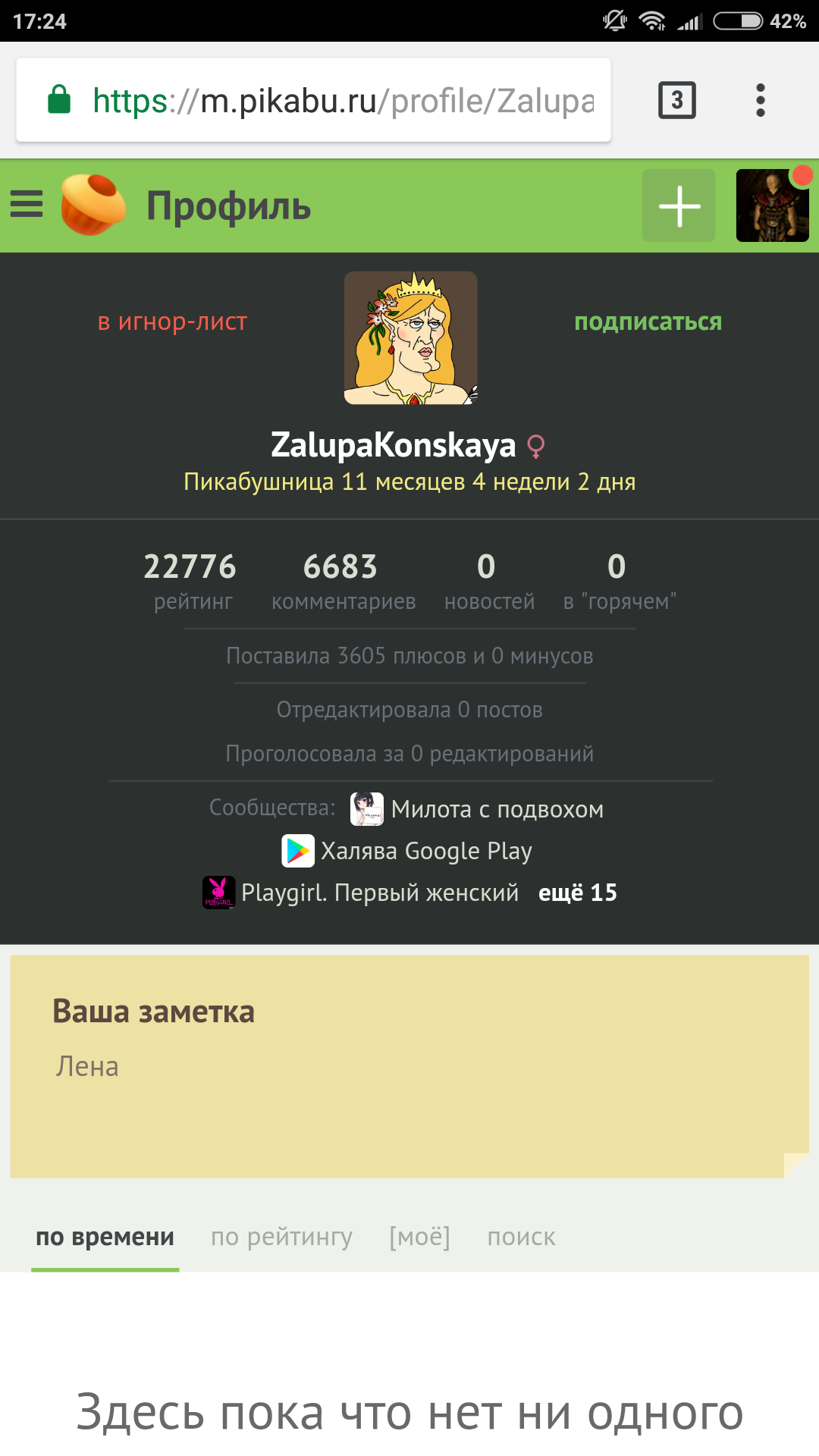Add user to ignore list
The image size is (819, 1456).
(x=173, y=322)
